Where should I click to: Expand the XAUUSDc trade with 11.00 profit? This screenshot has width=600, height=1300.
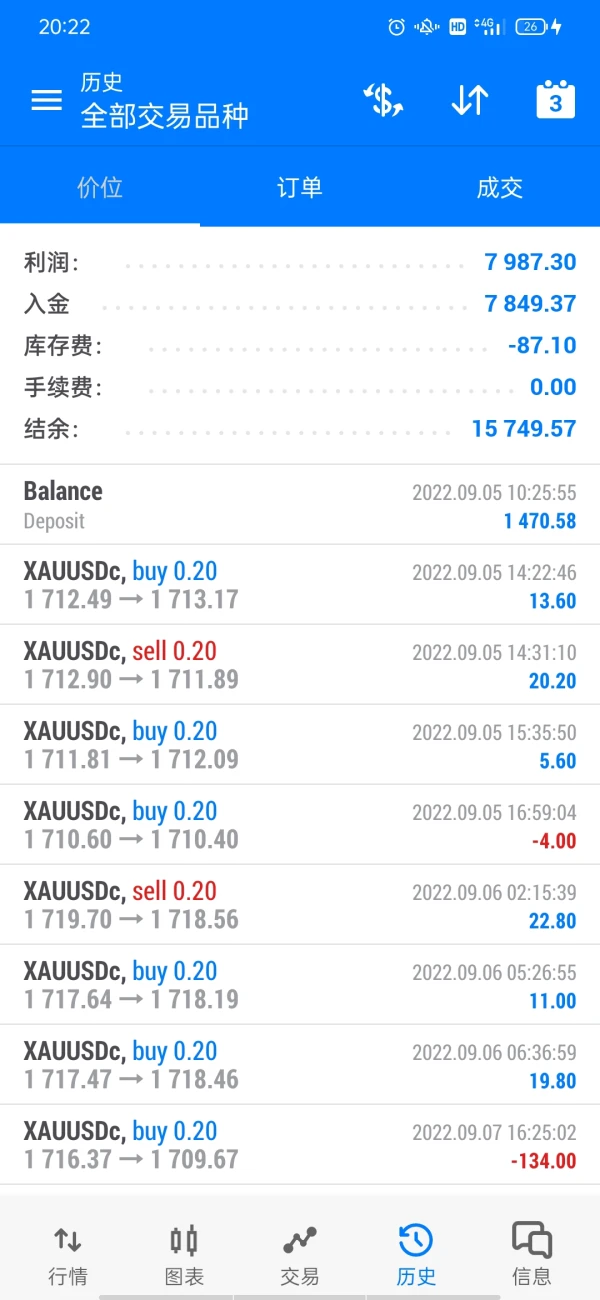pos(300,985)
